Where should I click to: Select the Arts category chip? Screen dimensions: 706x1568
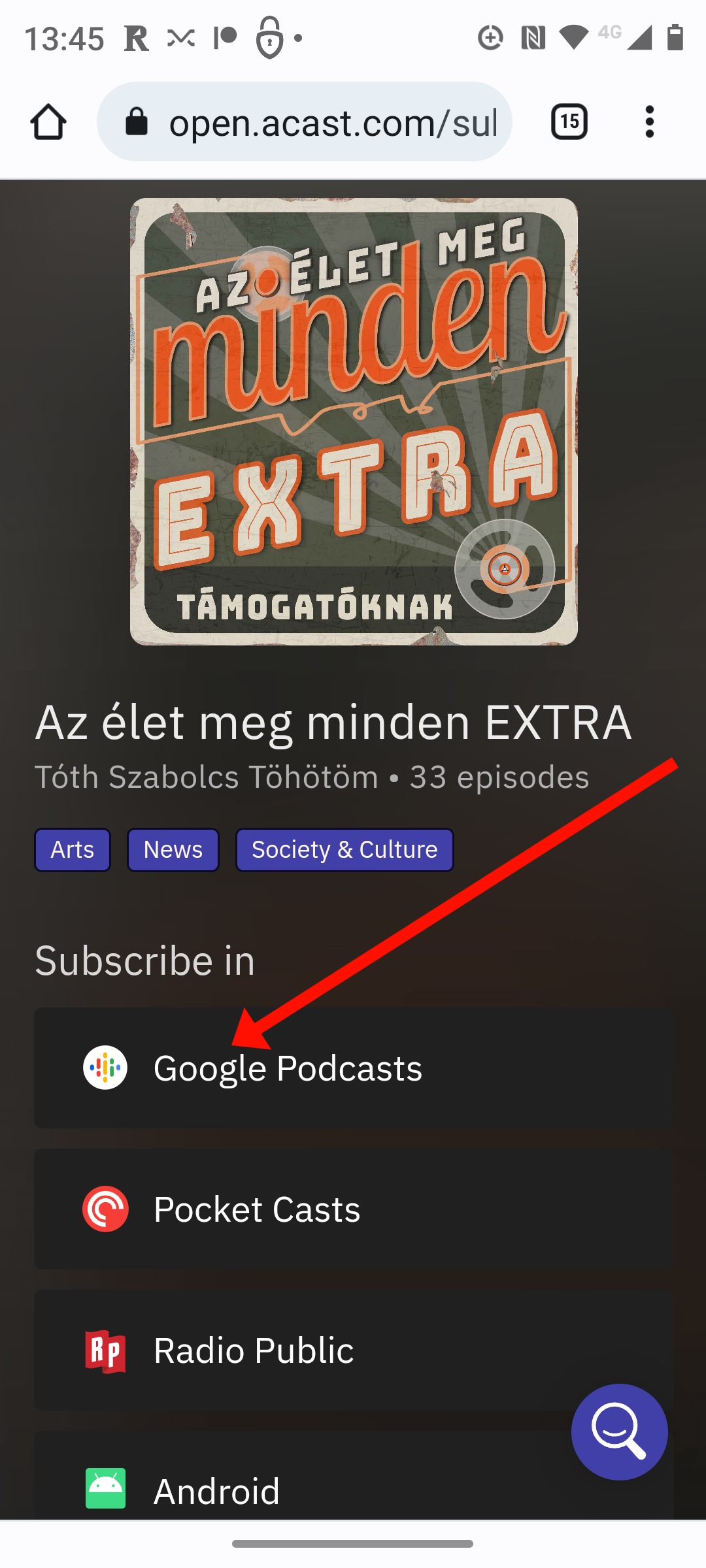point(73,850)
